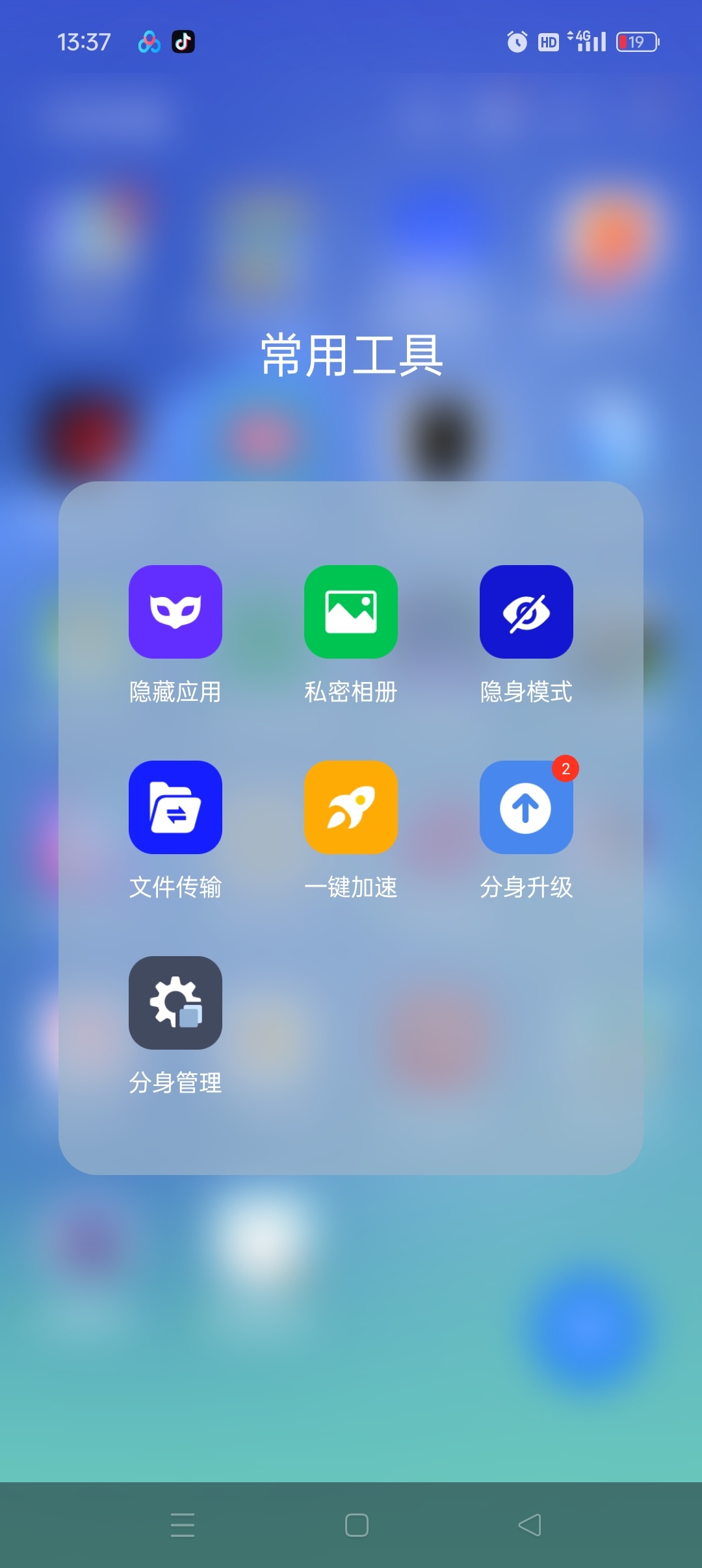Open 分身升级 (Clone Upgrade)

[x=526, y=807]
